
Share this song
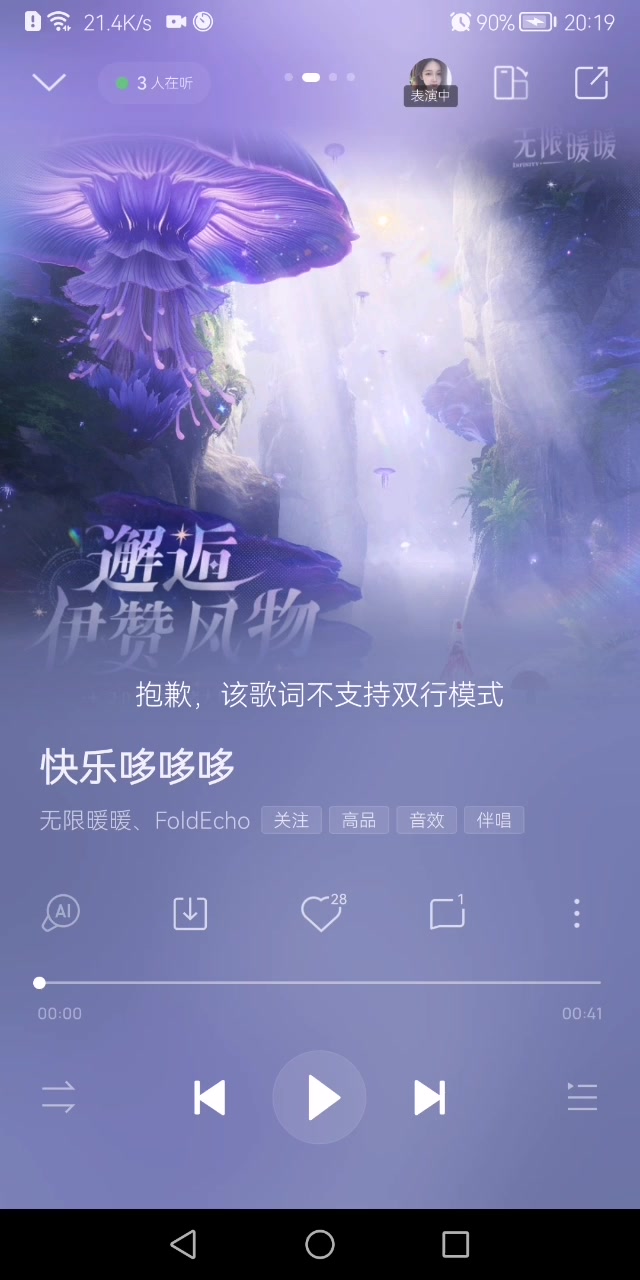(x=591, y=83)
